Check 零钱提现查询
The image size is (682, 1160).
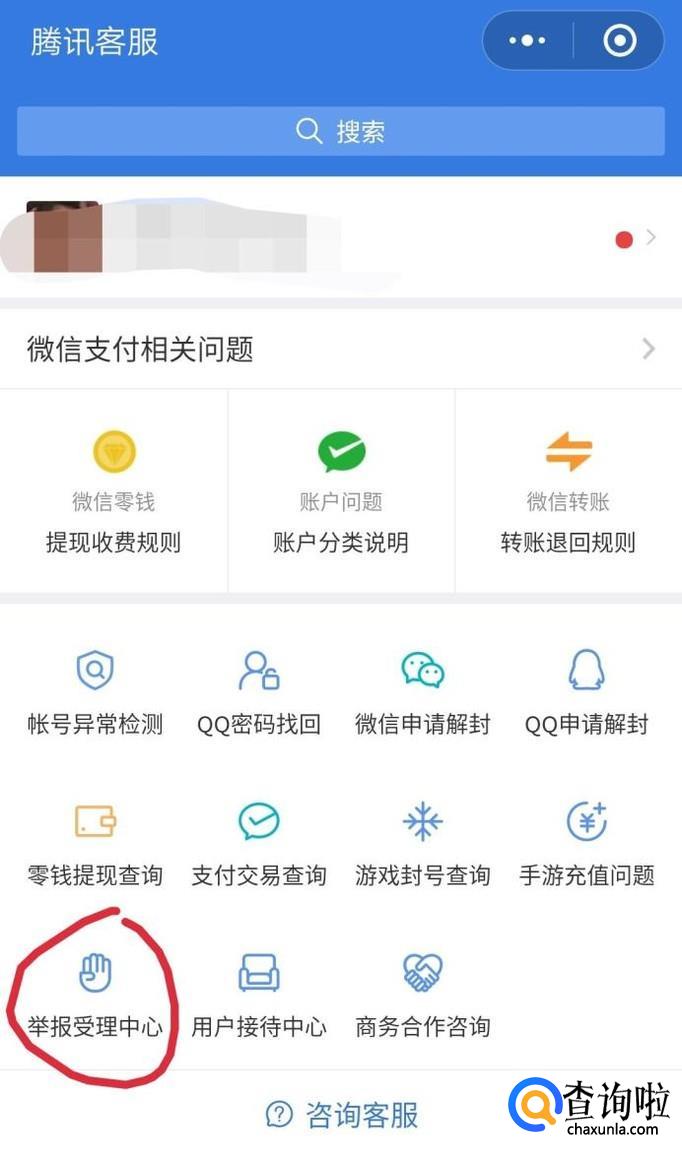[95, 845]
